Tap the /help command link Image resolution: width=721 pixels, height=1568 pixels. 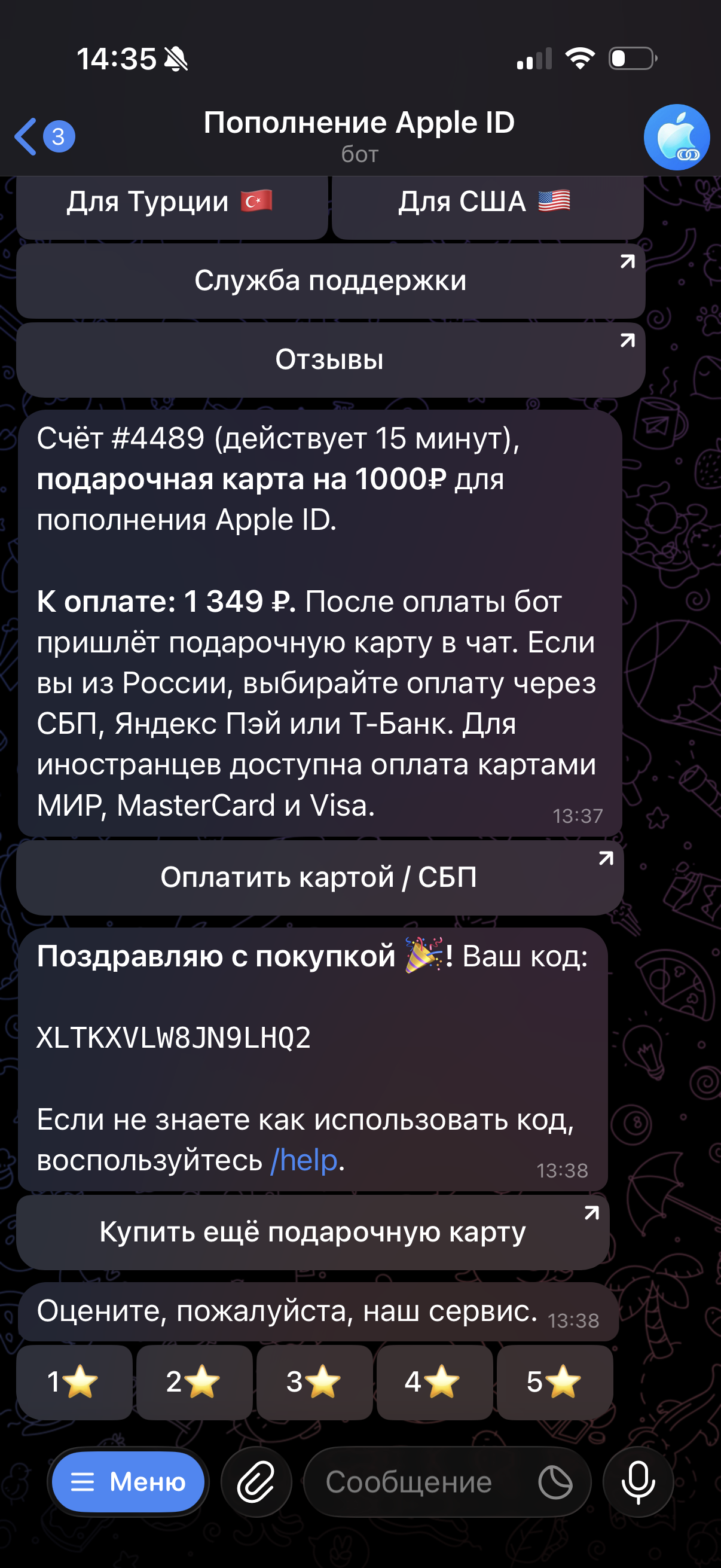click(x=304, y=1160)
